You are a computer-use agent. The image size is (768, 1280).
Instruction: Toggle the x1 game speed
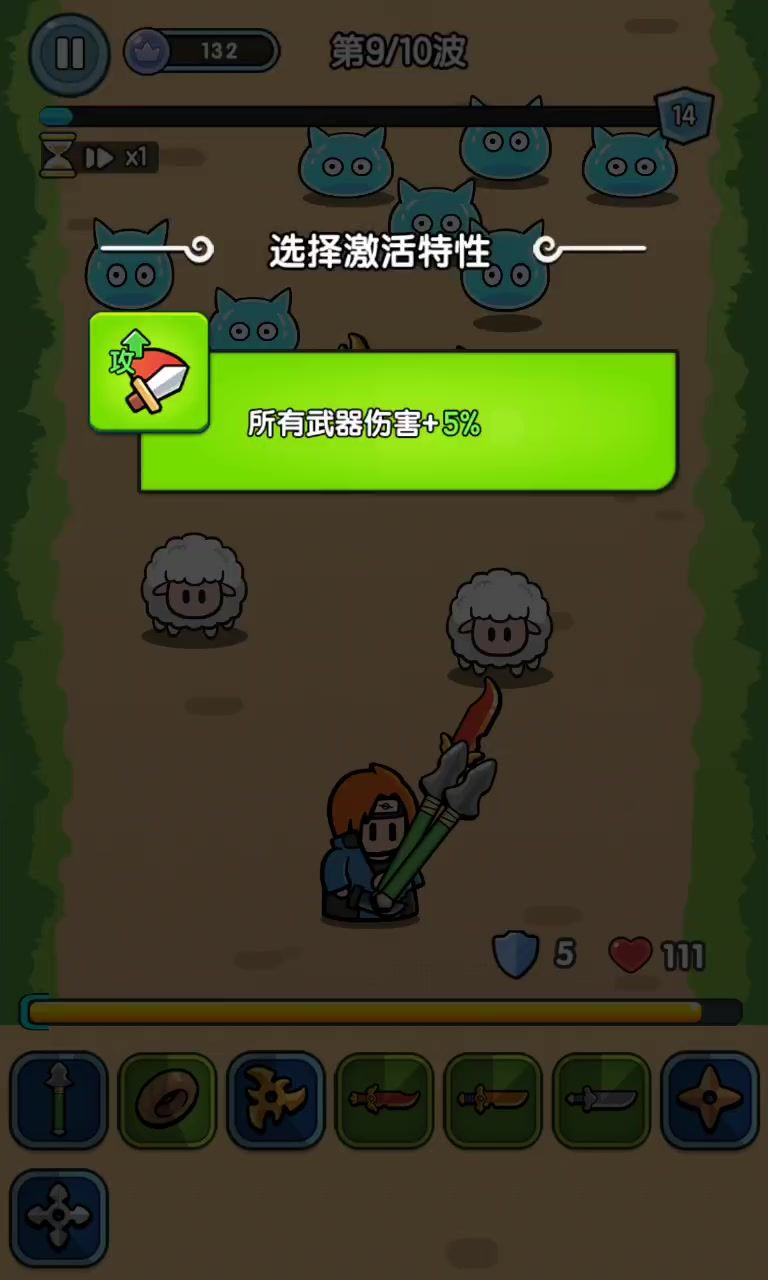[x=114, y=157]
